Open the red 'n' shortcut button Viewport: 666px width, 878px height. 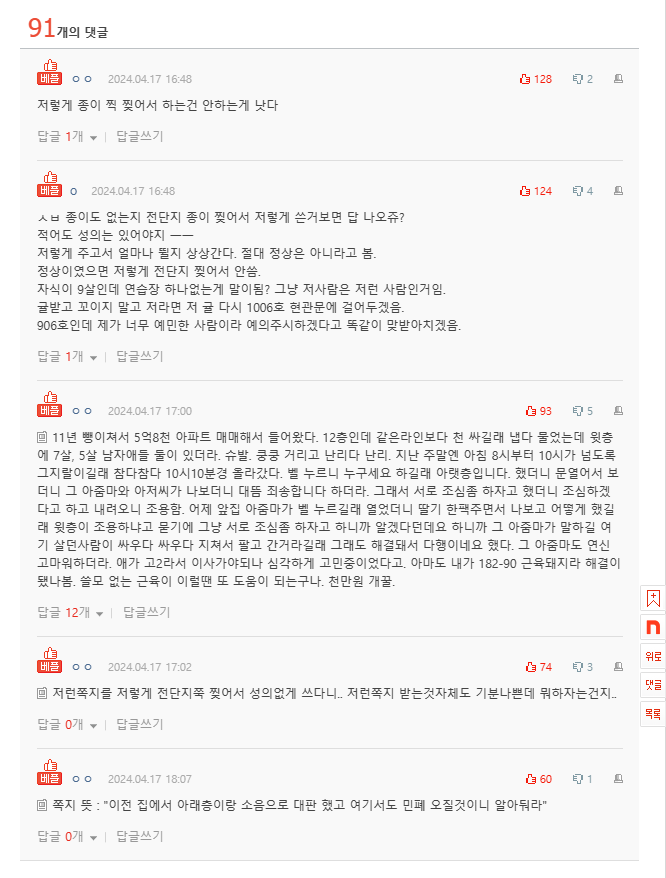click(x=653, y=628)
